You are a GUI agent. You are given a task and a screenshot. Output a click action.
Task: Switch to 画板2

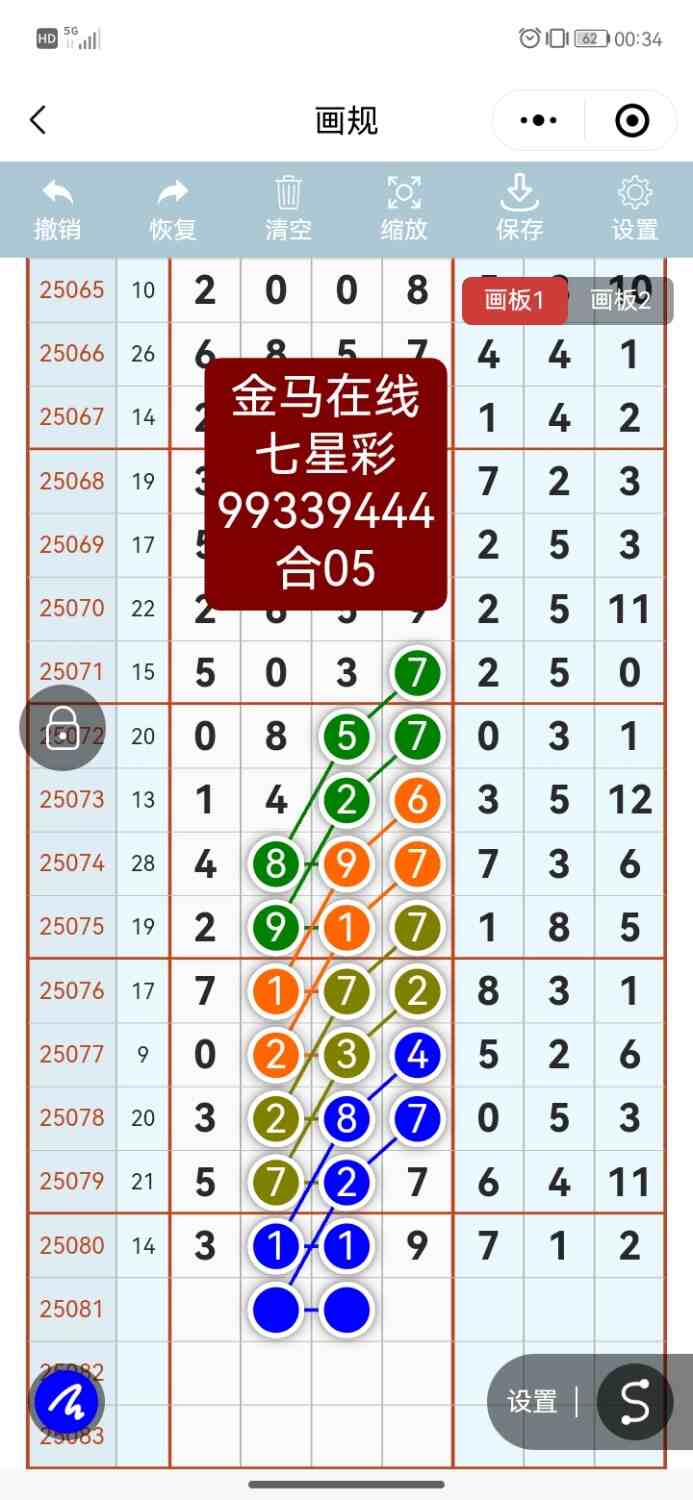click(x=621, y=301)
